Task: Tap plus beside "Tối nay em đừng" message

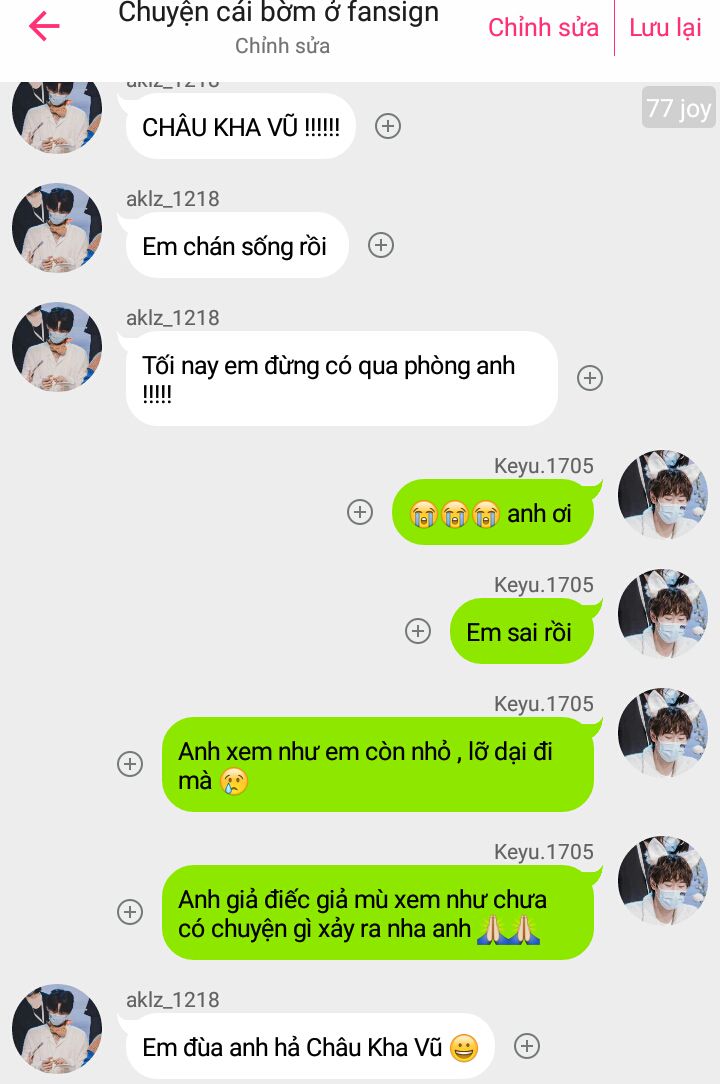Action: (590, 378)
